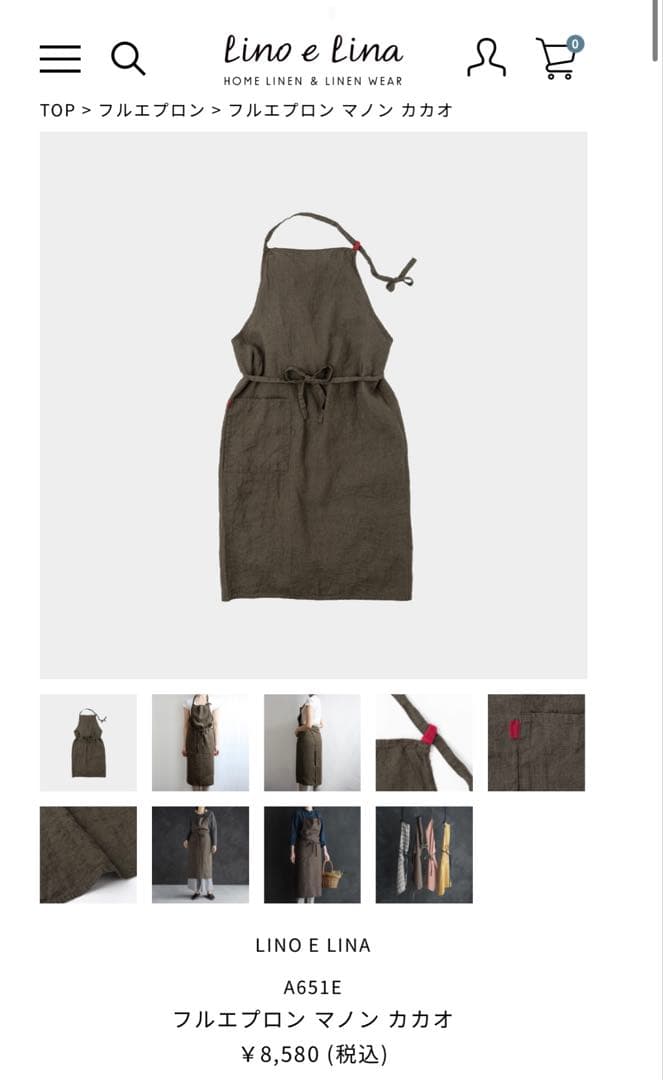Open the account profile icon
Image resolution: width=663 pixels, height=1080 pixels.
pos(486,58)
